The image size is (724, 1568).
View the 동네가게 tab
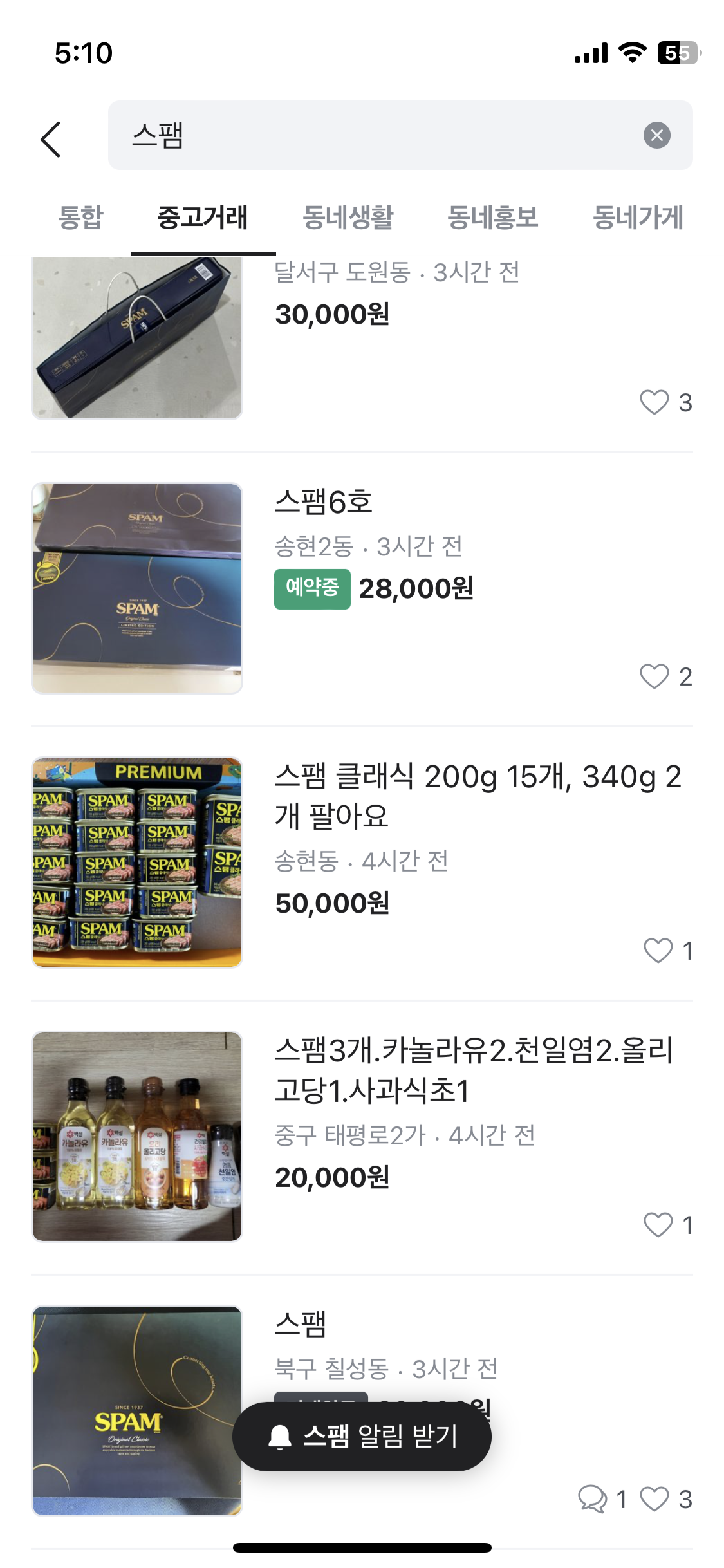(x=637, y=218)
